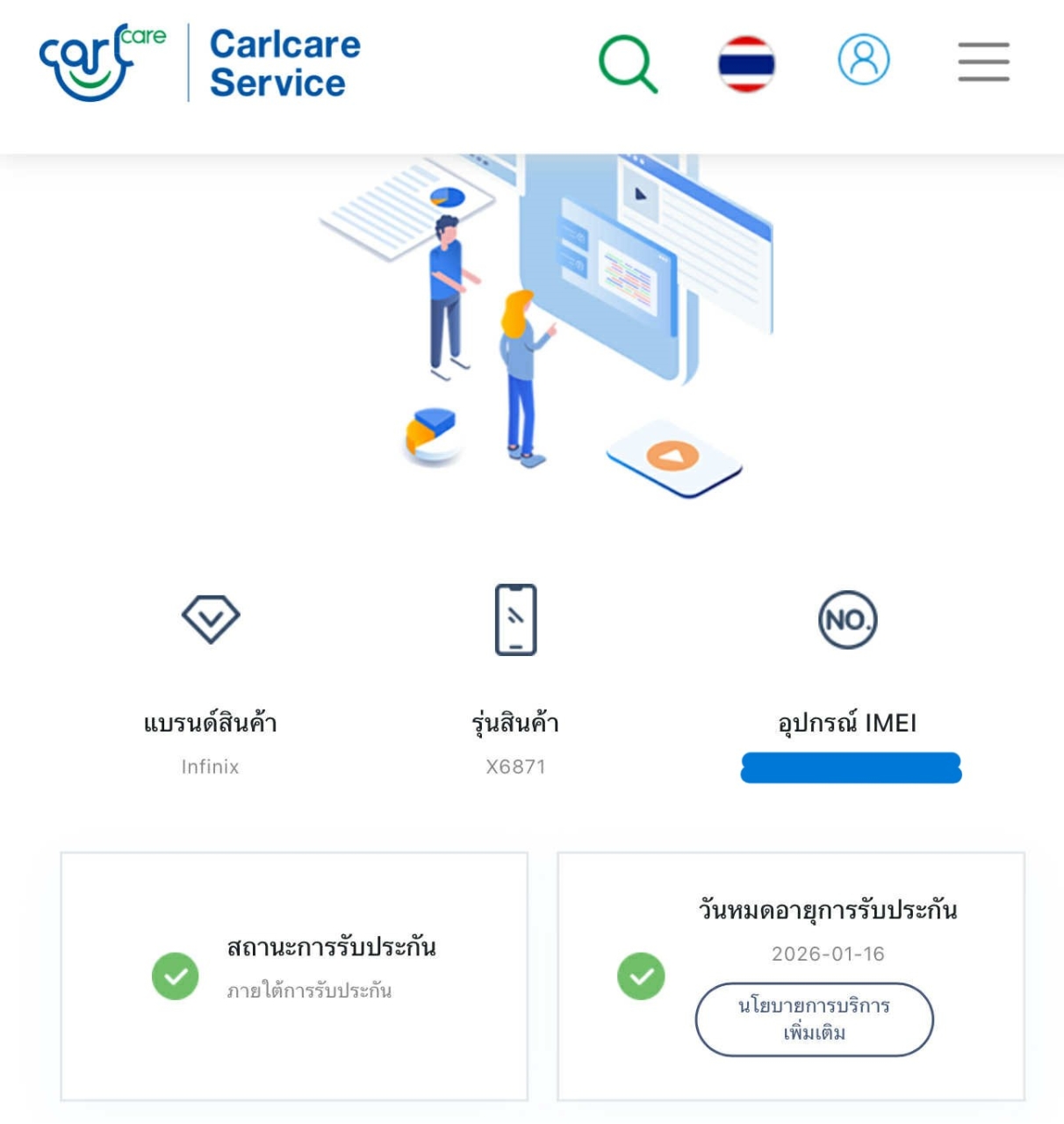Change language via the Thailand flag

(746, 63)
